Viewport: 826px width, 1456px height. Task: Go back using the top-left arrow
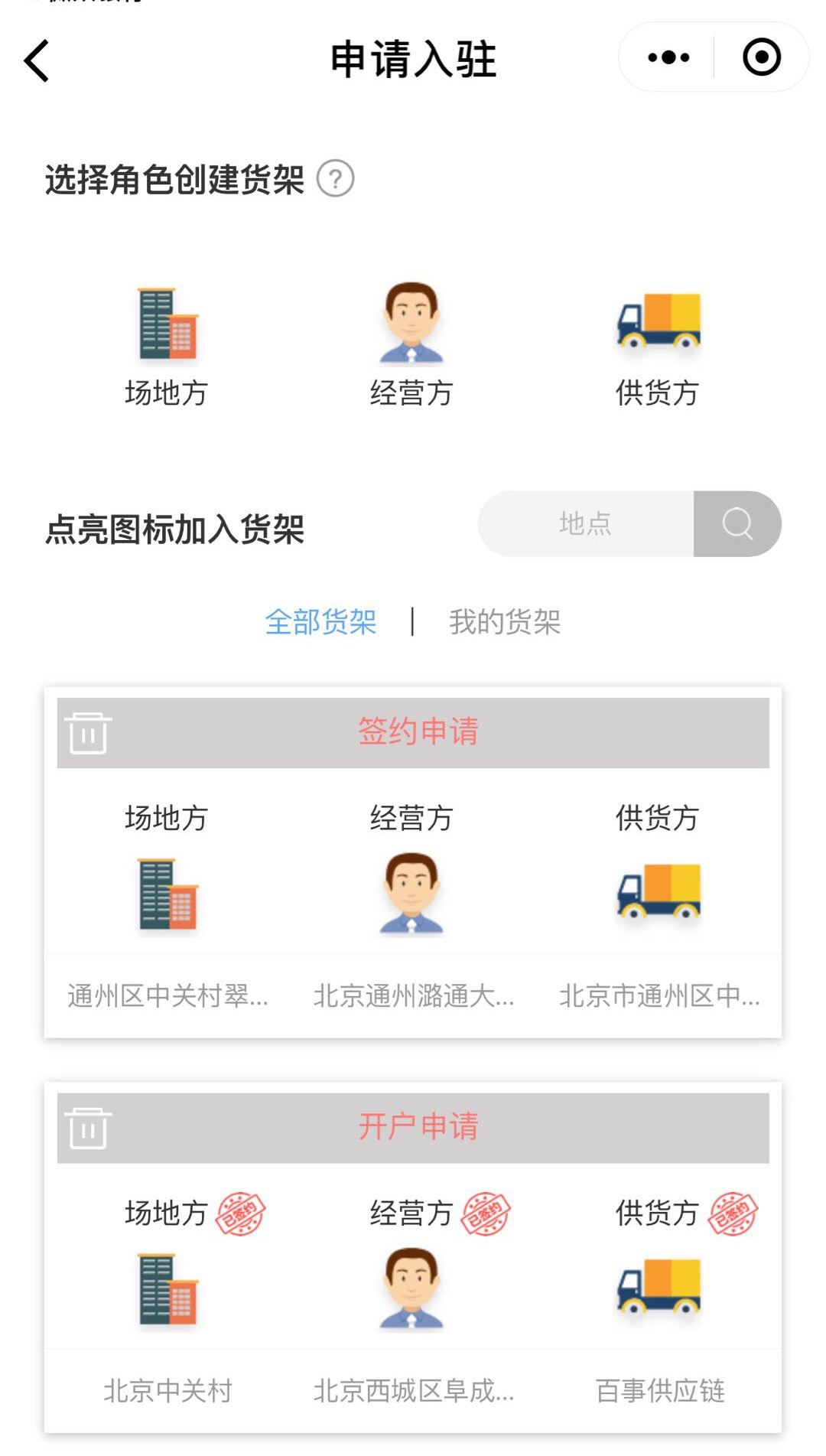point(37,60)
